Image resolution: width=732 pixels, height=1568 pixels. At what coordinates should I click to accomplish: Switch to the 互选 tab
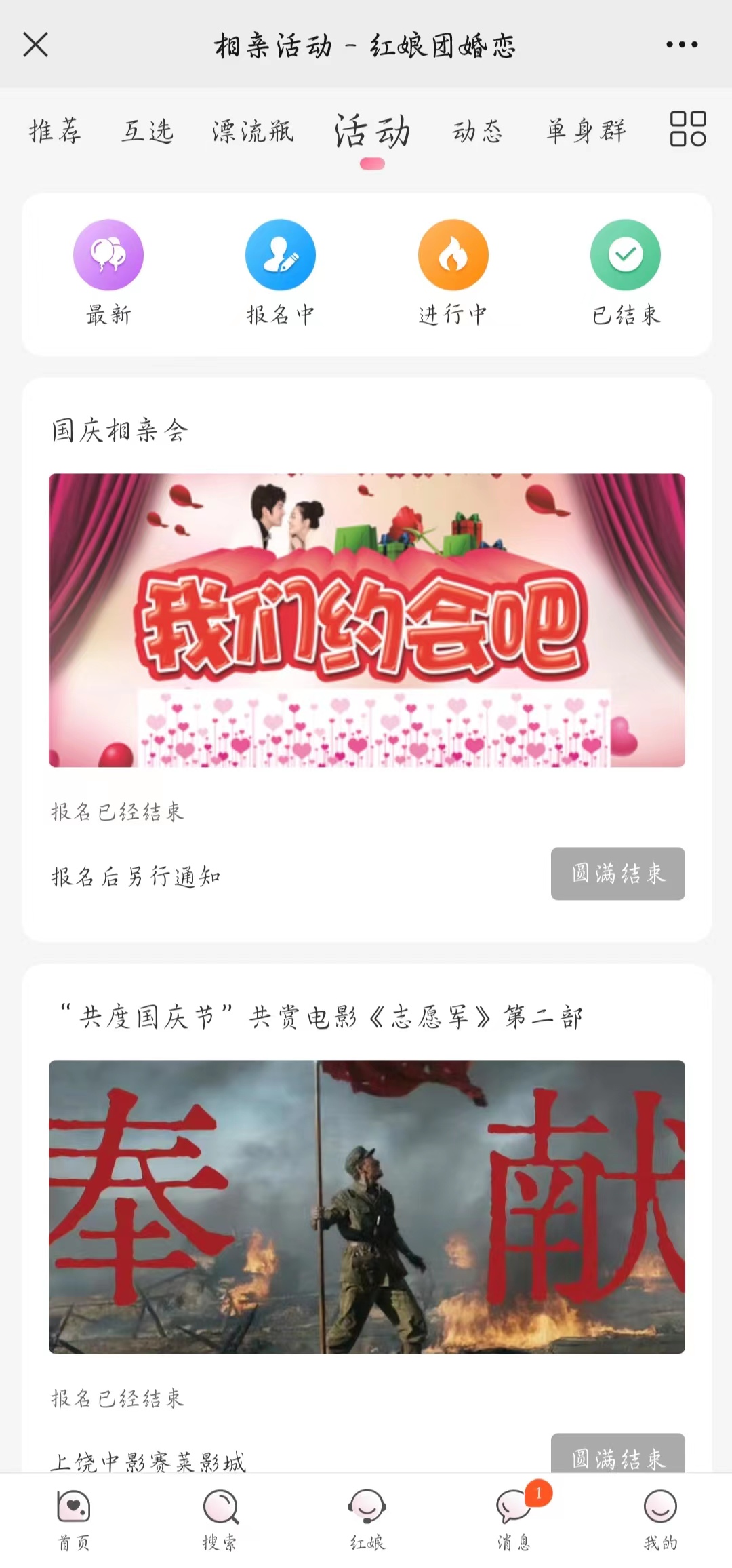point(147,130)
